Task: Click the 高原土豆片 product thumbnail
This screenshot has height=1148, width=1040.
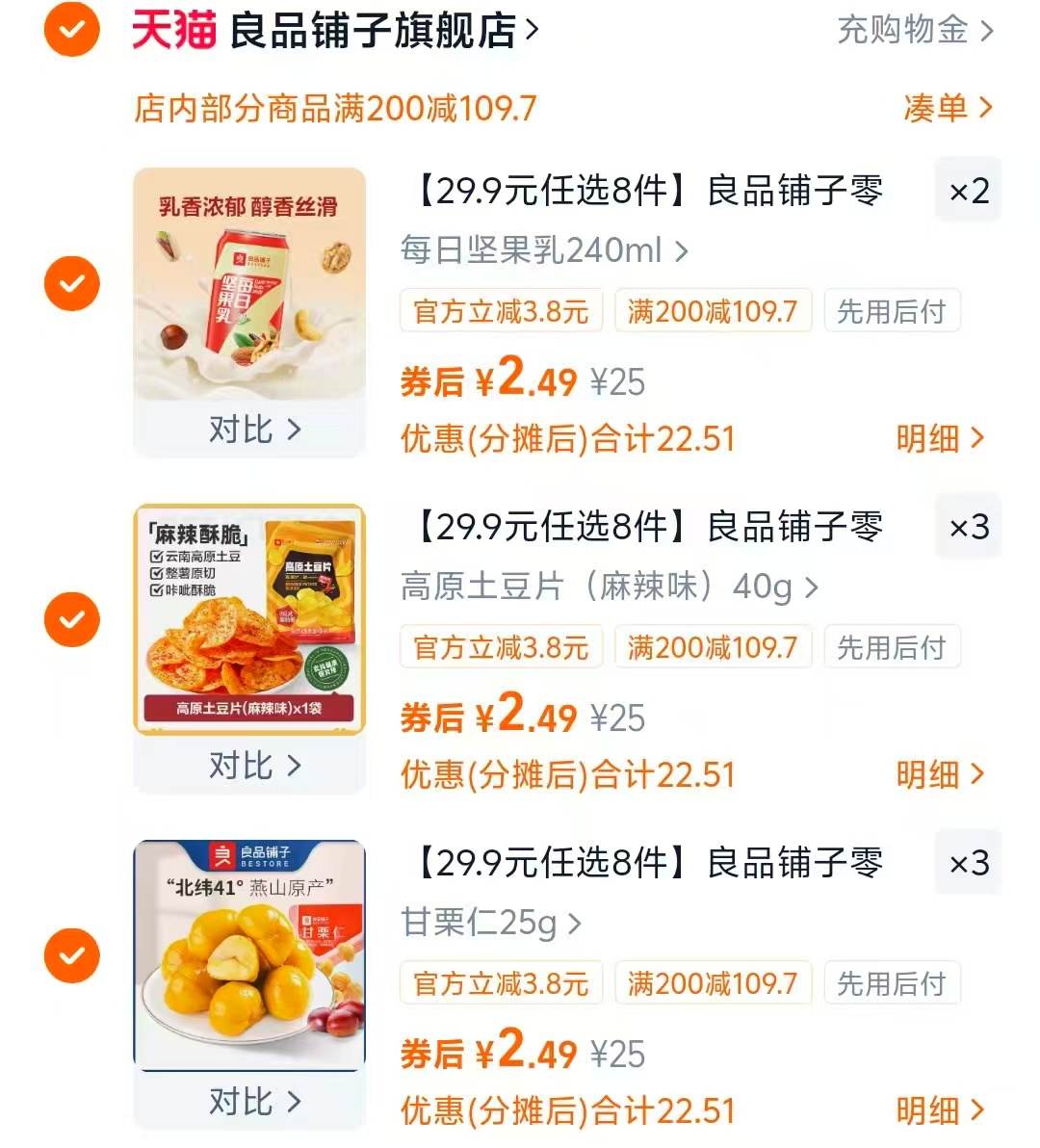Action: tap(248, 621)
